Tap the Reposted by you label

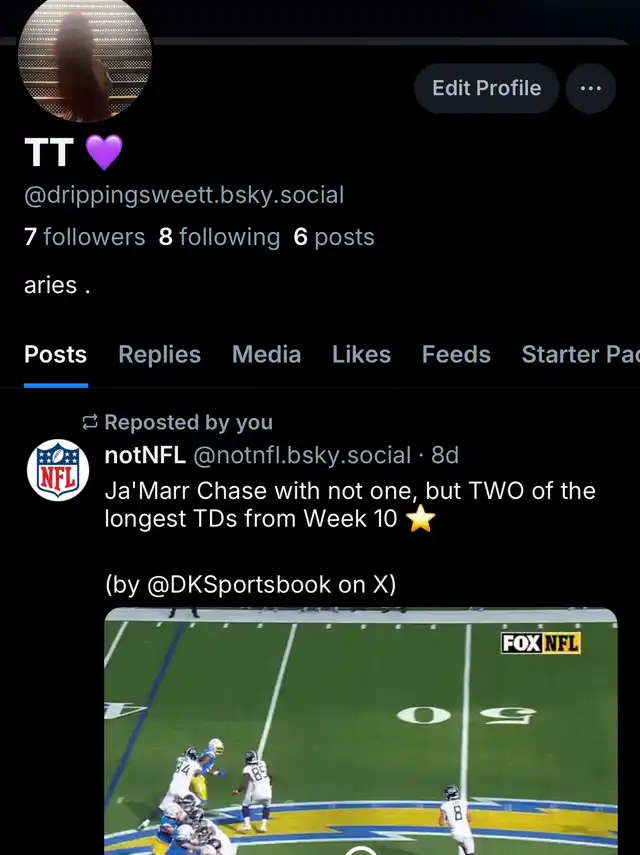tap(187, 423)
